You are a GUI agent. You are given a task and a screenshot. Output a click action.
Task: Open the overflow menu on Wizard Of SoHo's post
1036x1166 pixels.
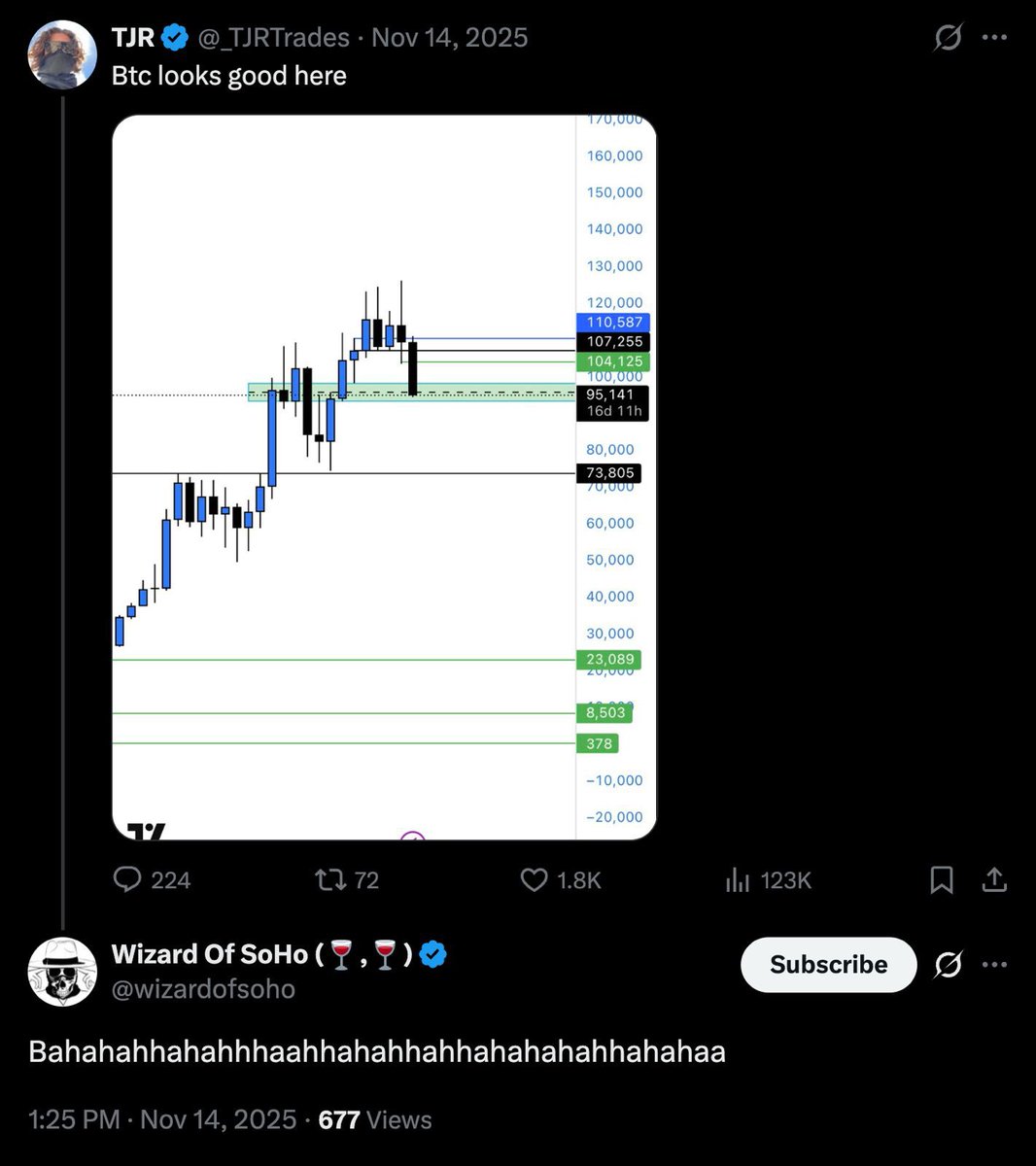(994, 965)
